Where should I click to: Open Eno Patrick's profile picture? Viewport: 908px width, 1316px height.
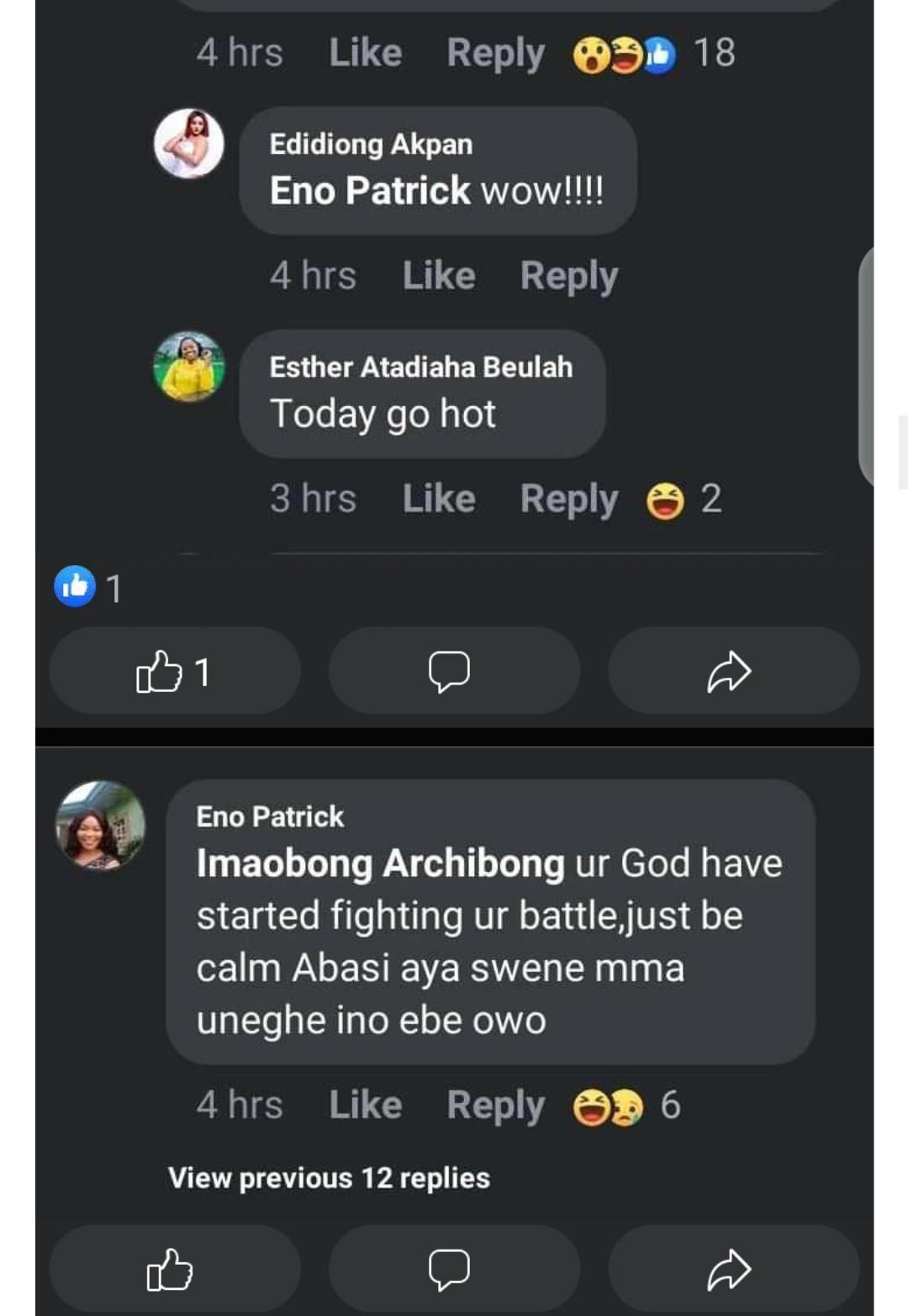pos(100,825)
